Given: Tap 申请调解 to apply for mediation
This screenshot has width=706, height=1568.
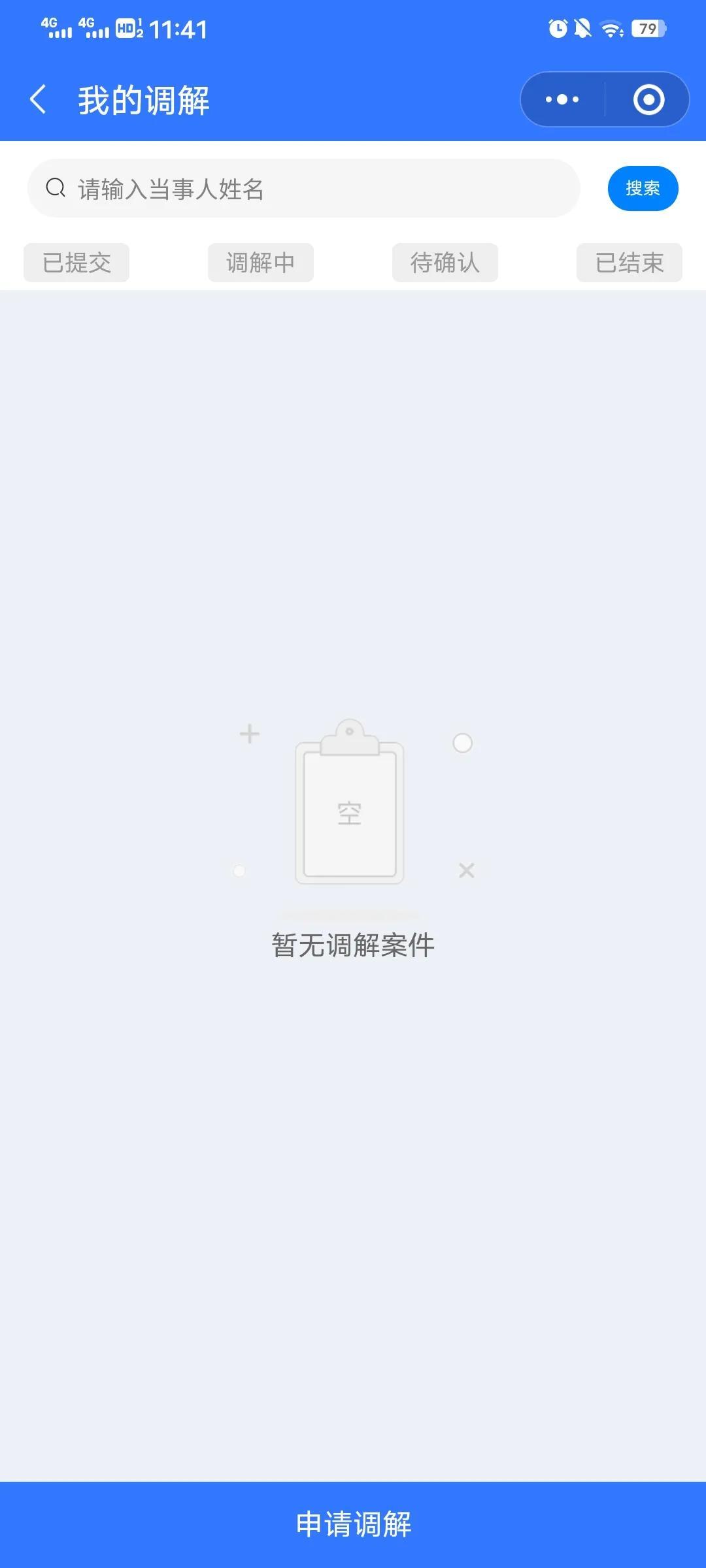Looking at the screenshot, I should tap(353, 1524).
